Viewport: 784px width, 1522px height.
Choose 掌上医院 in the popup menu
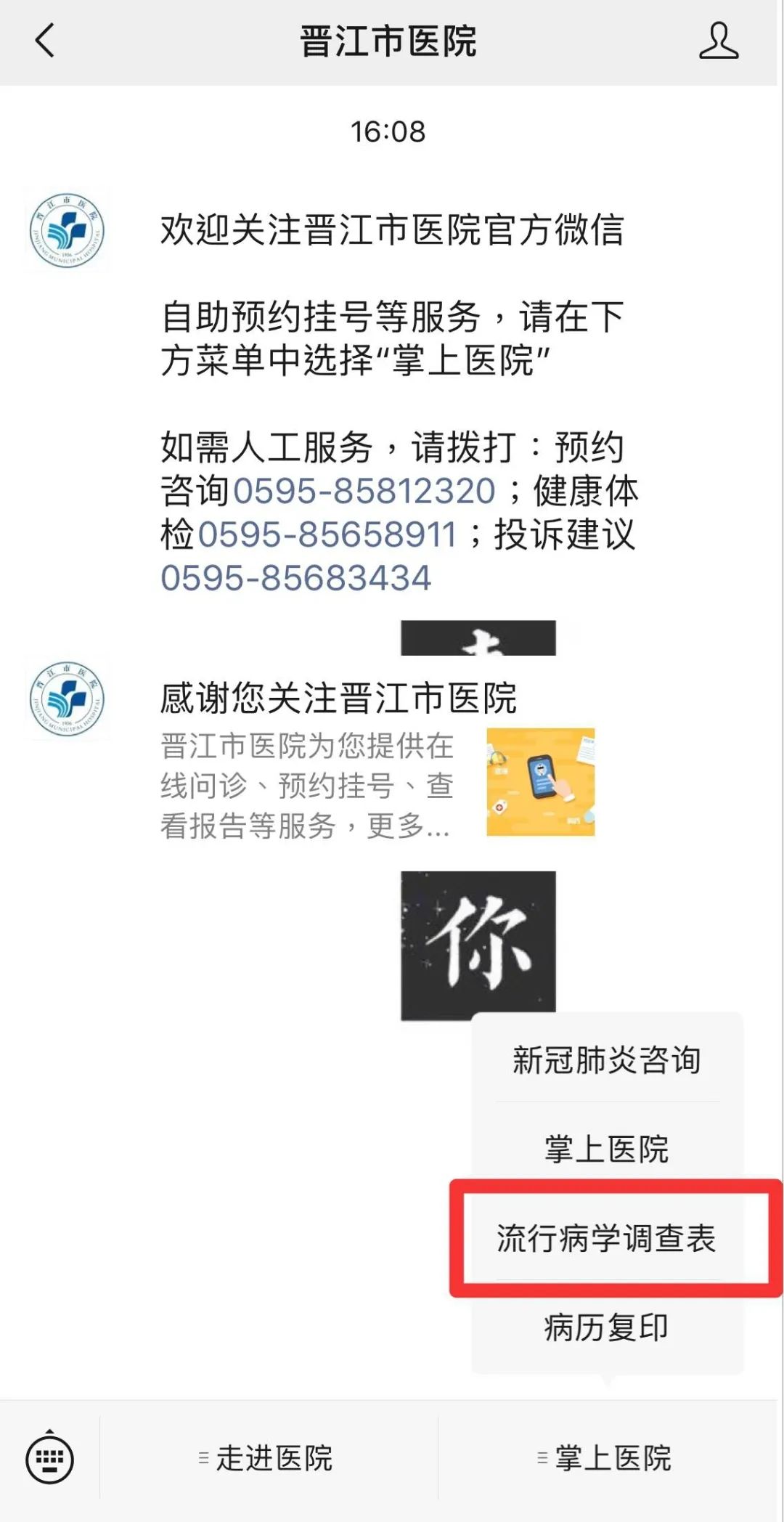607,1149
